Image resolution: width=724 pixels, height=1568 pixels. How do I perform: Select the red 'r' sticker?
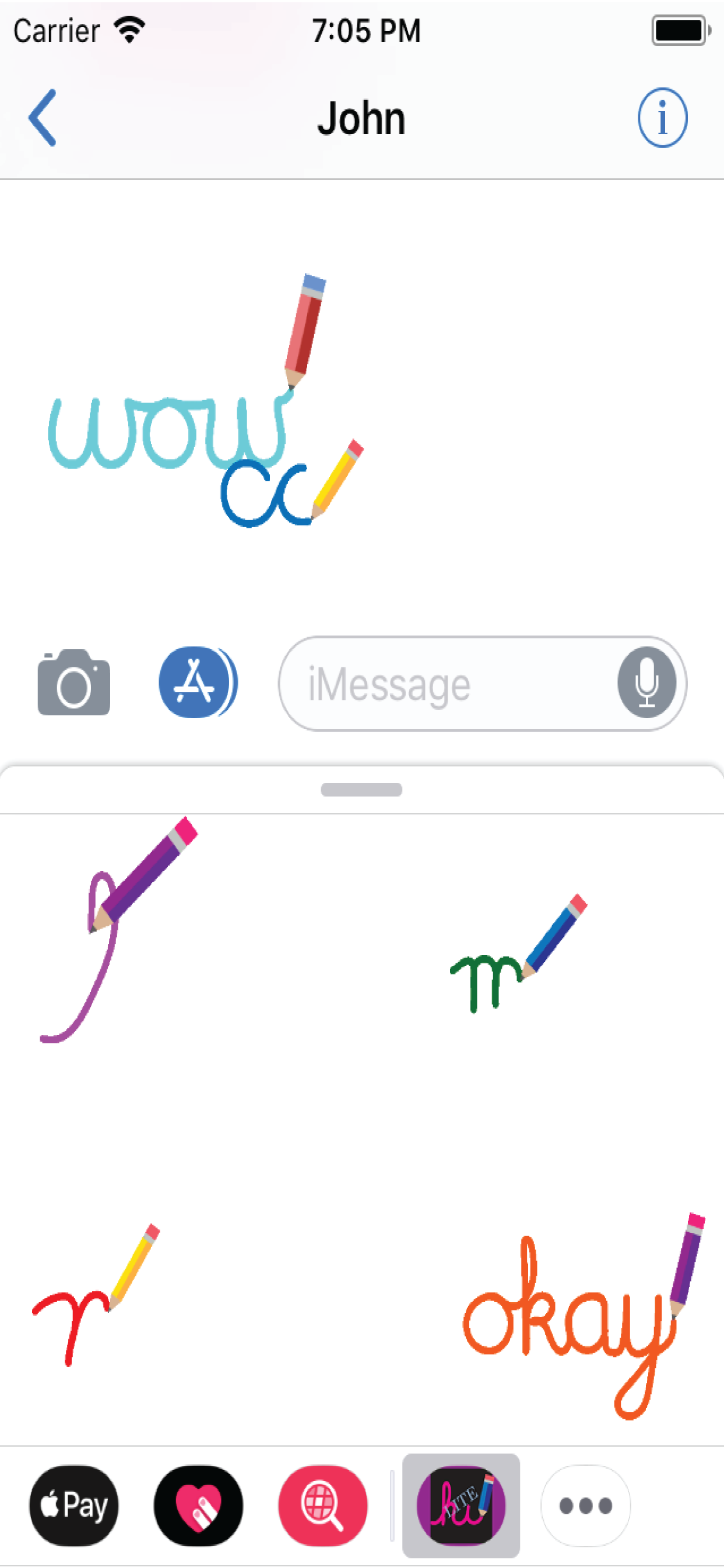coord(96,1294)
